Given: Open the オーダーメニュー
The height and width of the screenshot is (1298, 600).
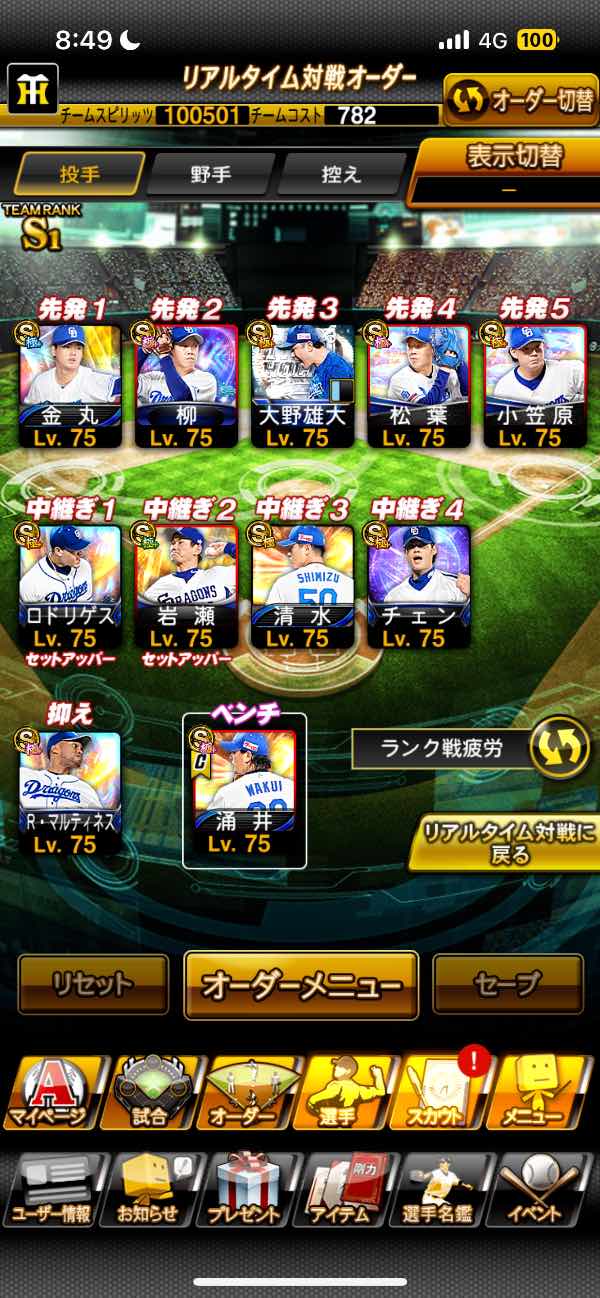Looking at the screenshot, I should coord(301,985).
